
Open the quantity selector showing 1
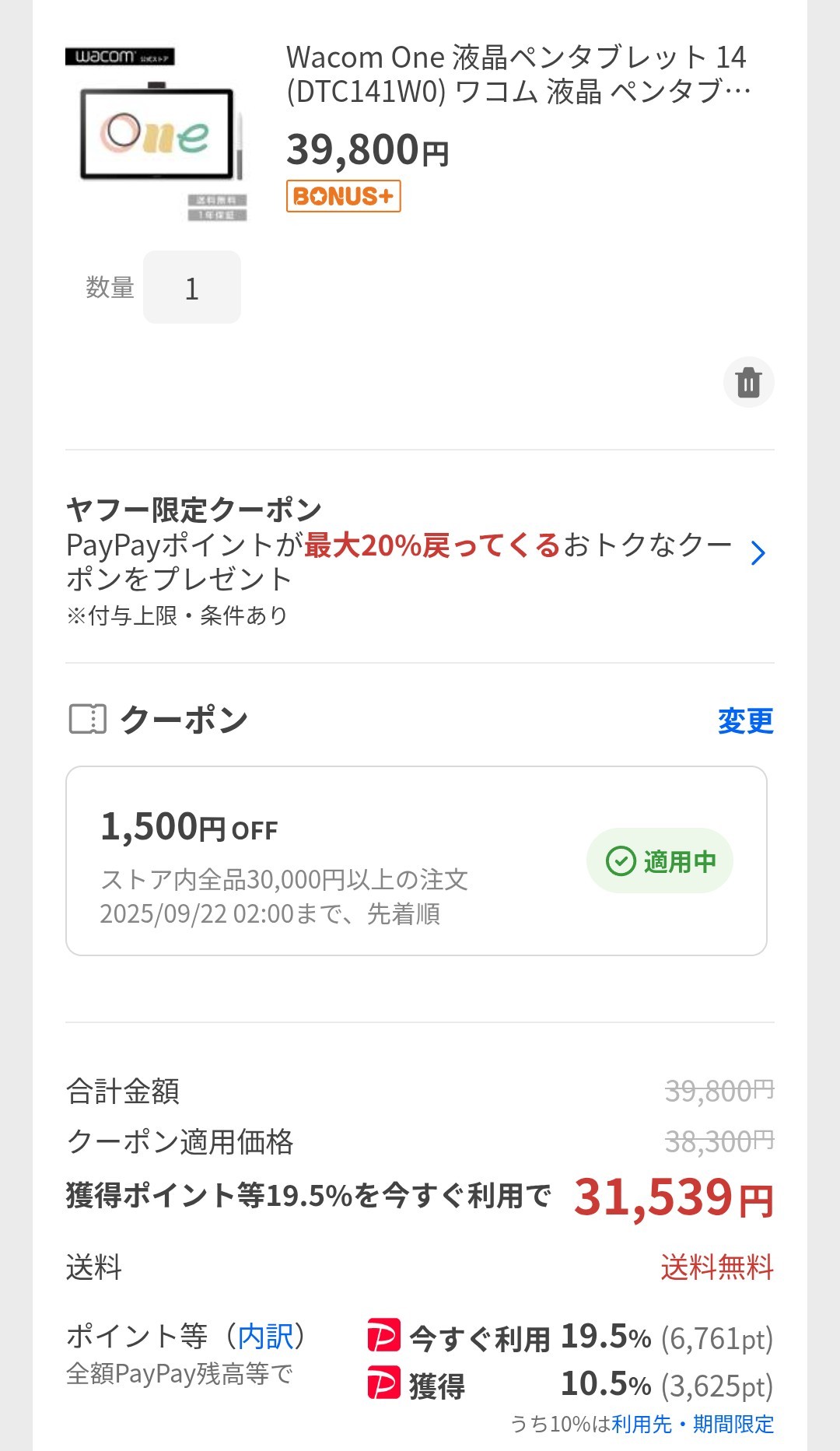[x=192, y=288]
